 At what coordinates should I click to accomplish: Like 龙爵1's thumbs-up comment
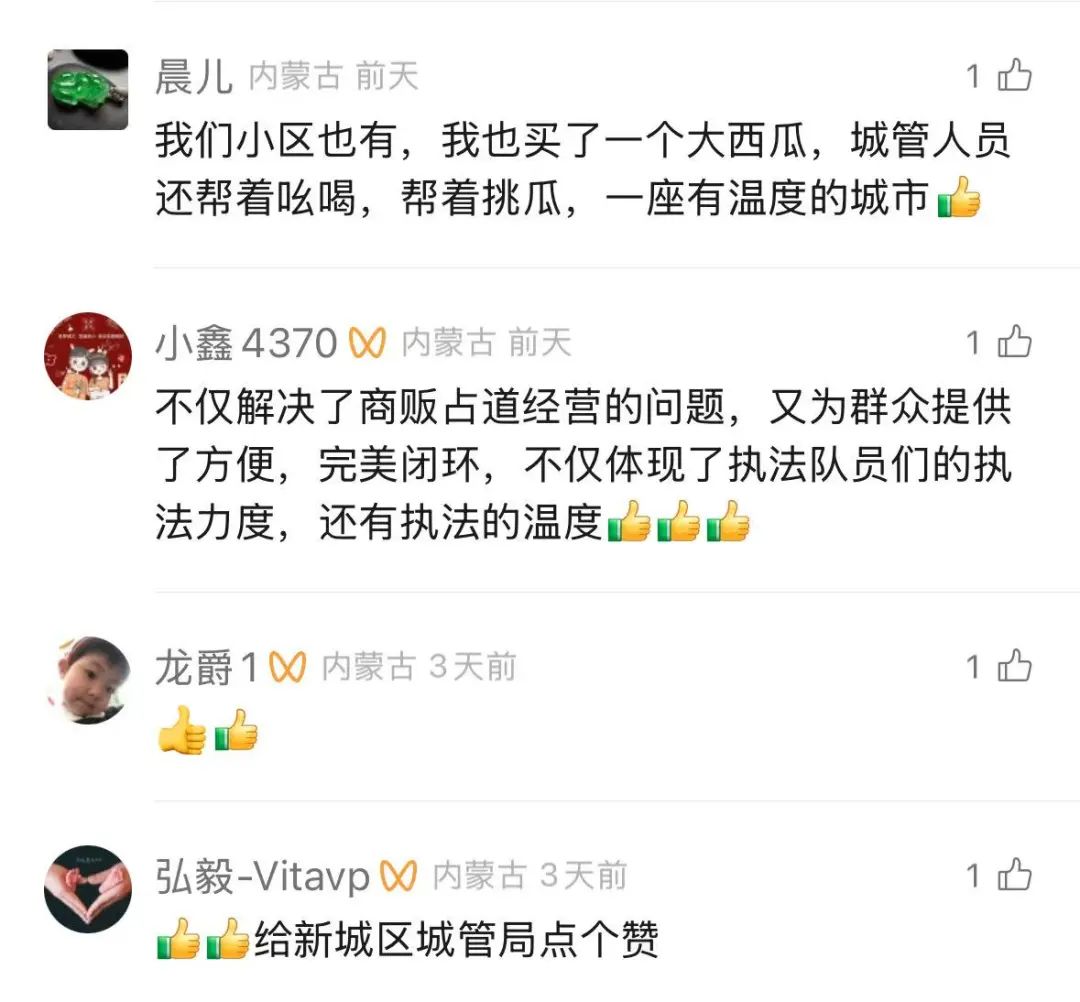[x=1014, y=666]
